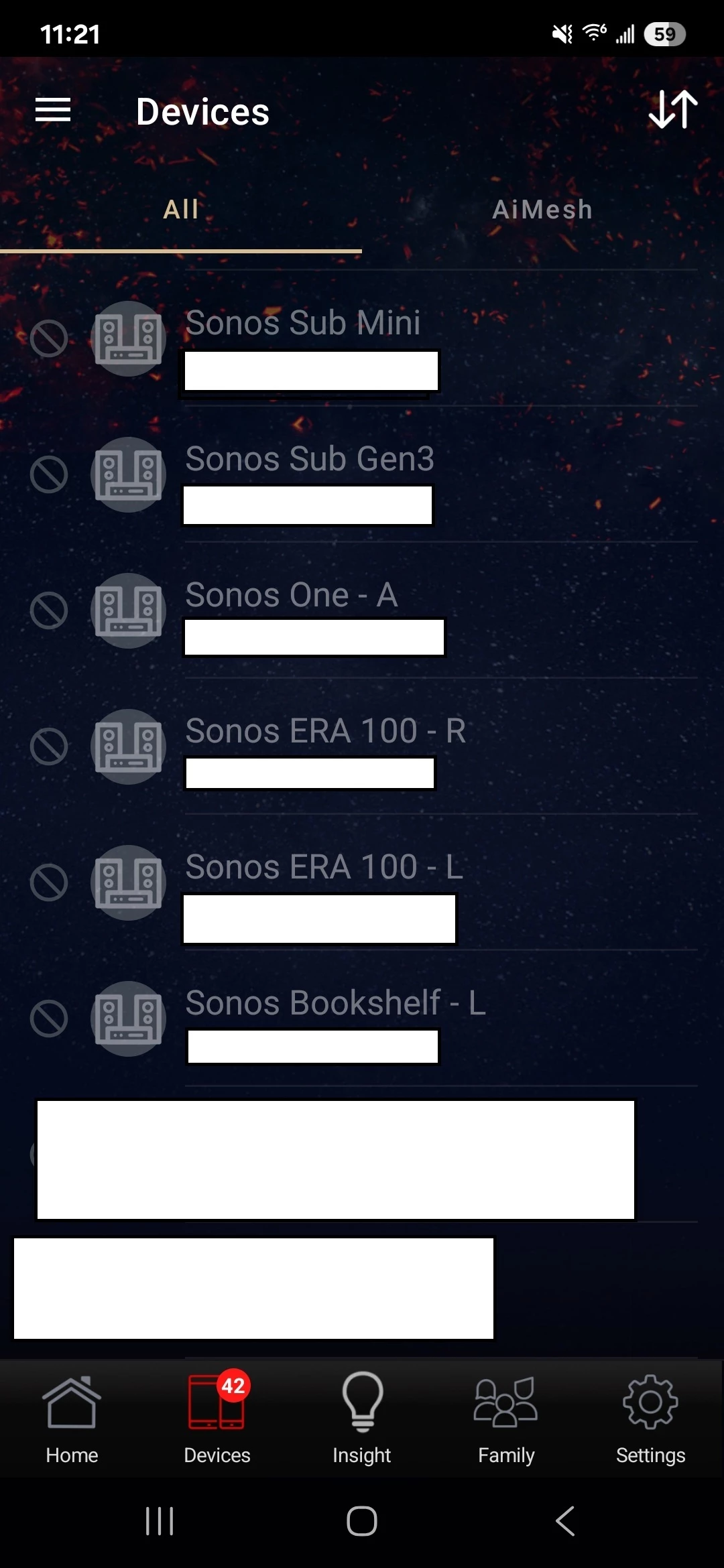Open the Sonos One - A row
724x1568 pixels.
pos(362,610)
